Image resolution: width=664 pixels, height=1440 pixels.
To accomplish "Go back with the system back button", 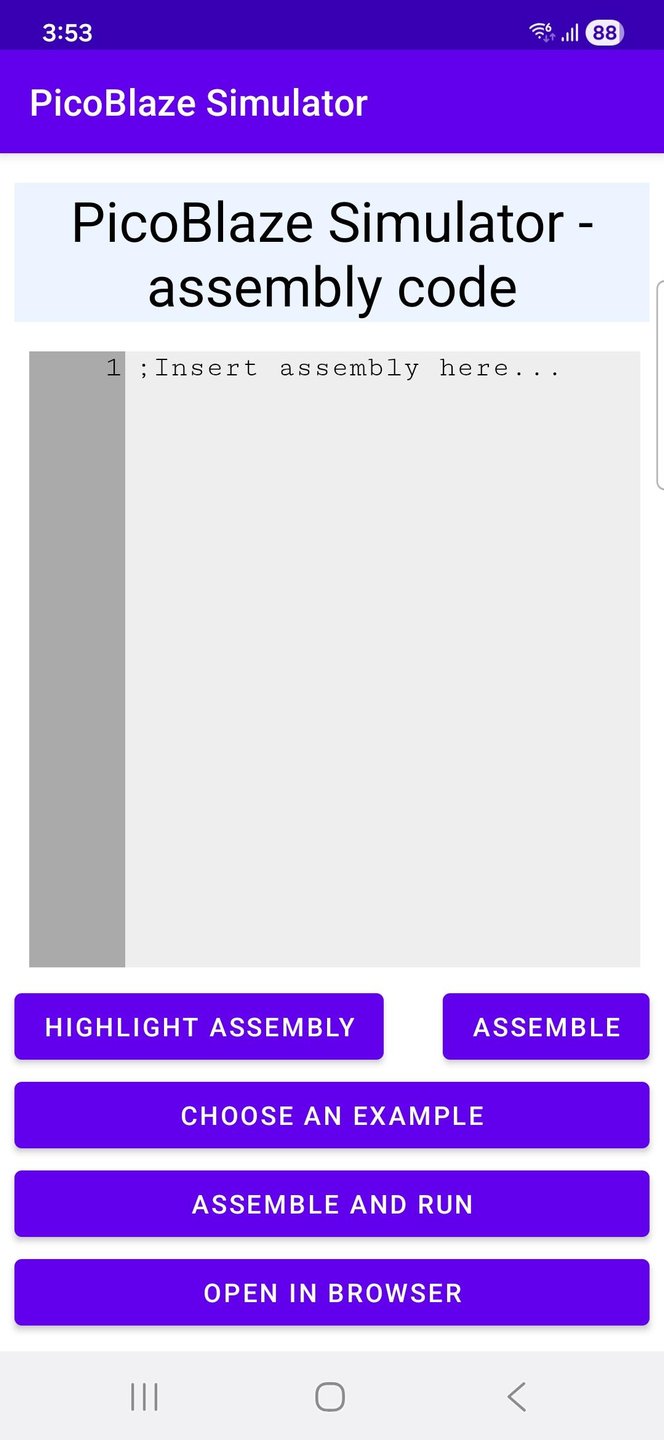I will [x=516, y=1397].
